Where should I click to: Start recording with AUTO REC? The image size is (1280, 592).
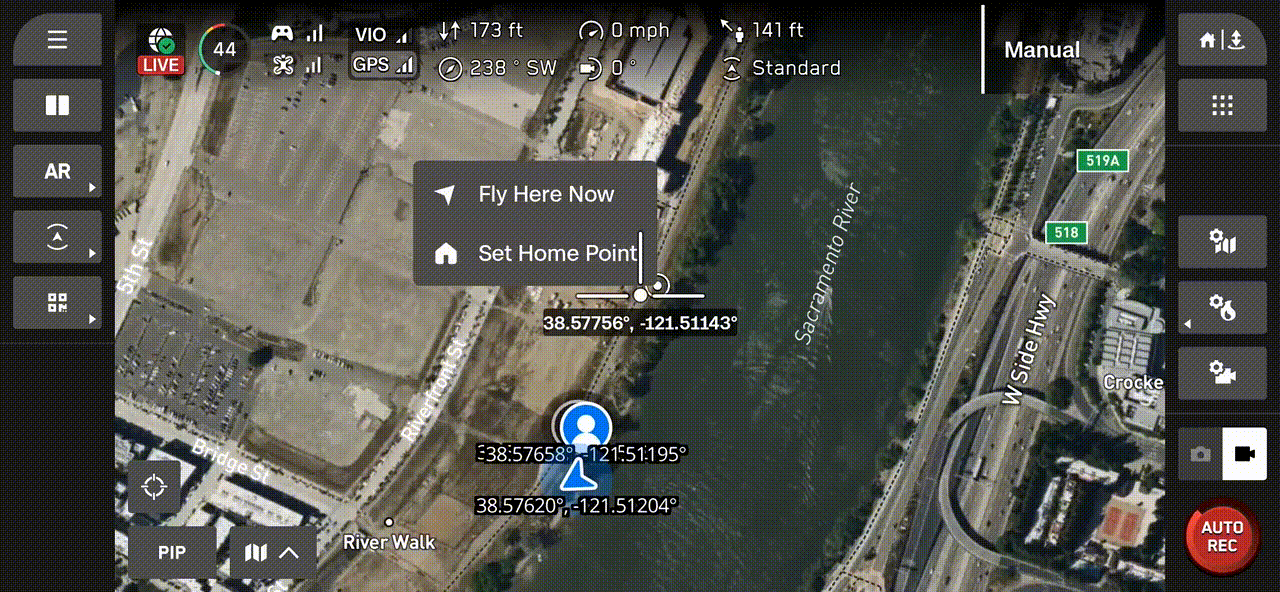(1221, 537)
